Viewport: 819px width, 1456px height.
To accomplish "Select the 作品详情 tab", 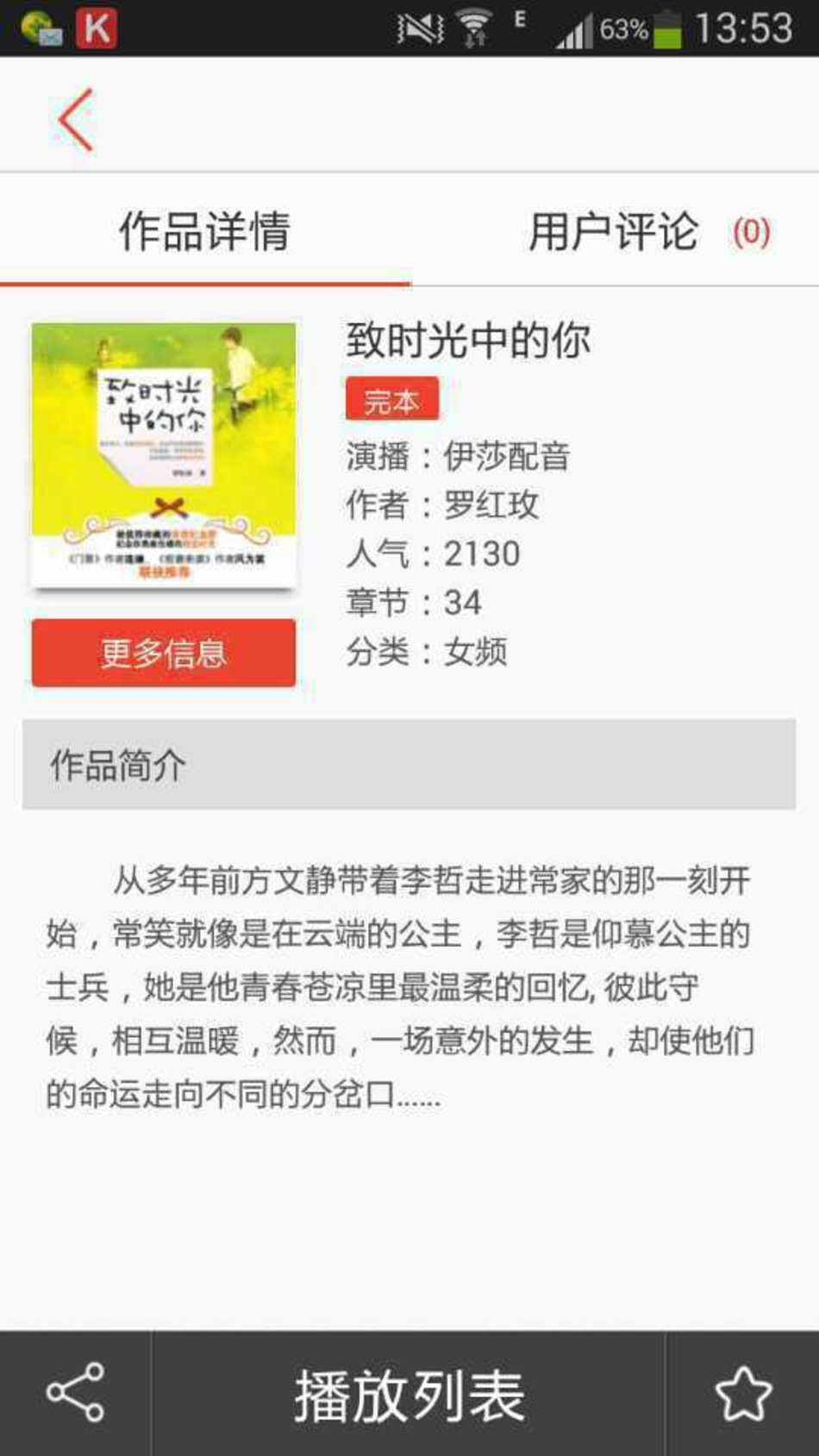I will pyautogui.click(x=204, y=231).
